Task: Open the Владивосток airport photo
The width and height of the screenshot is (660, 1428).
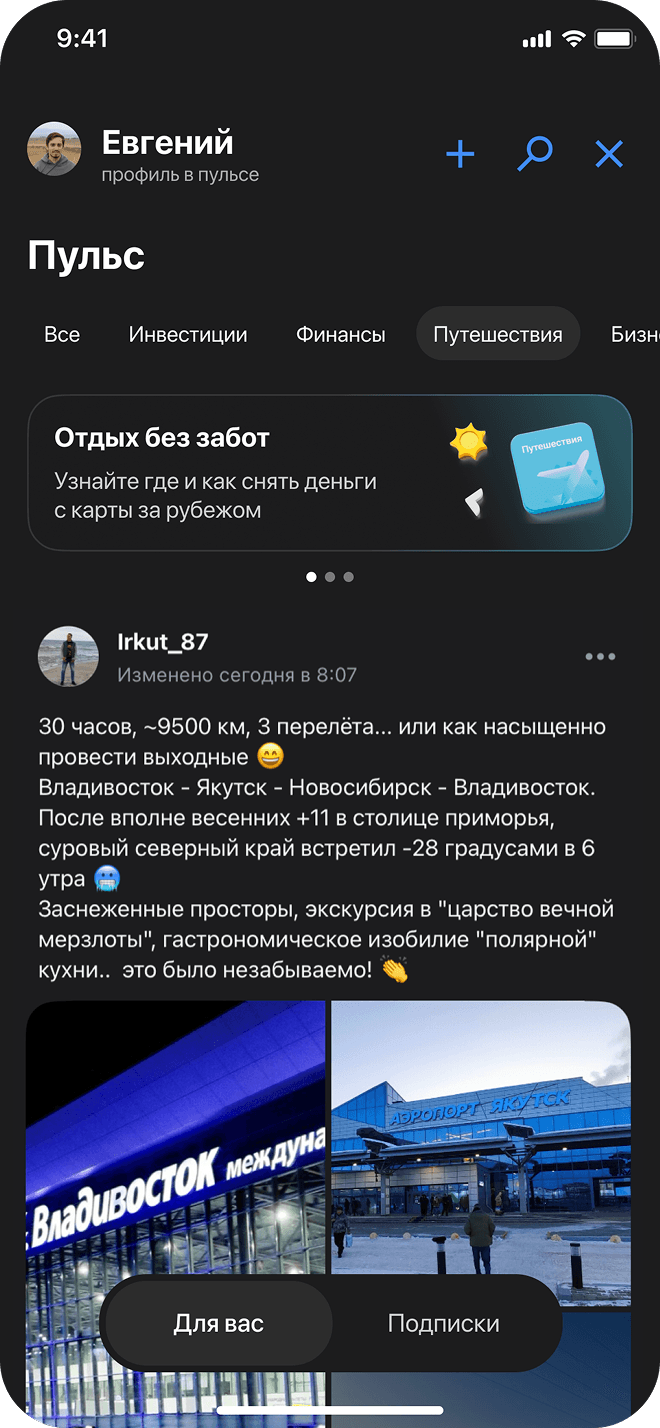Action: [175, 1130]
